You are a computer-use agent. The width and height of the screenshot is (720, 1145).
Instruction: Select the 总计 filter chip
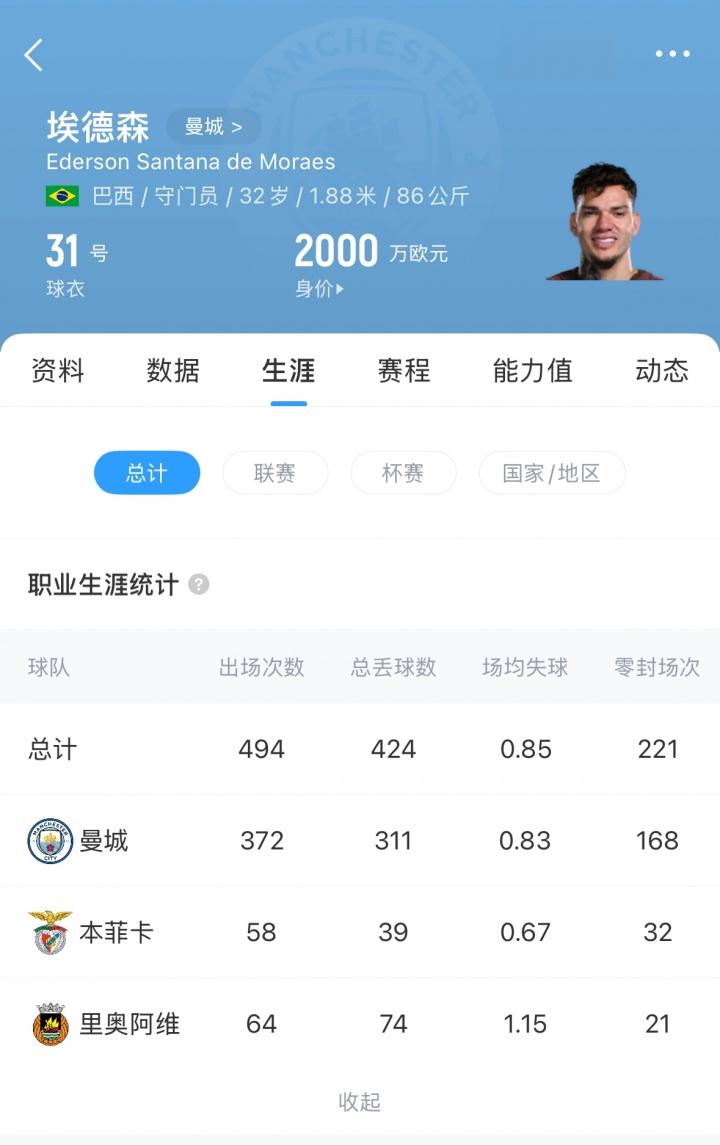tap(147, 473)
